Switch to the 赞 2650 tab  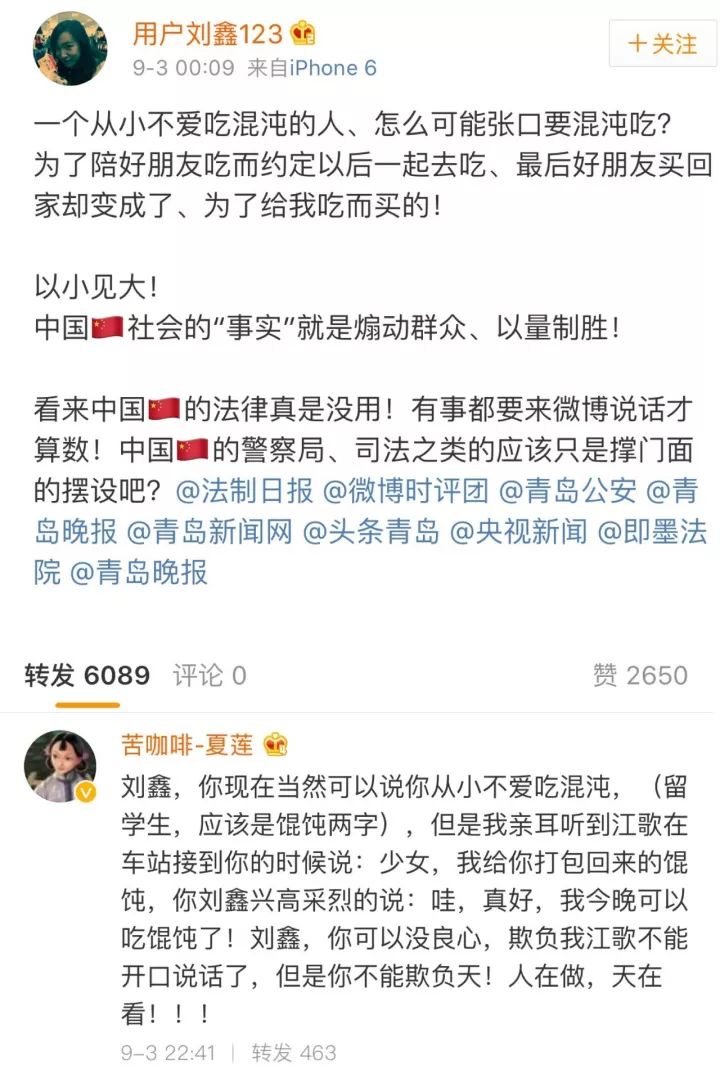point(640,675)
